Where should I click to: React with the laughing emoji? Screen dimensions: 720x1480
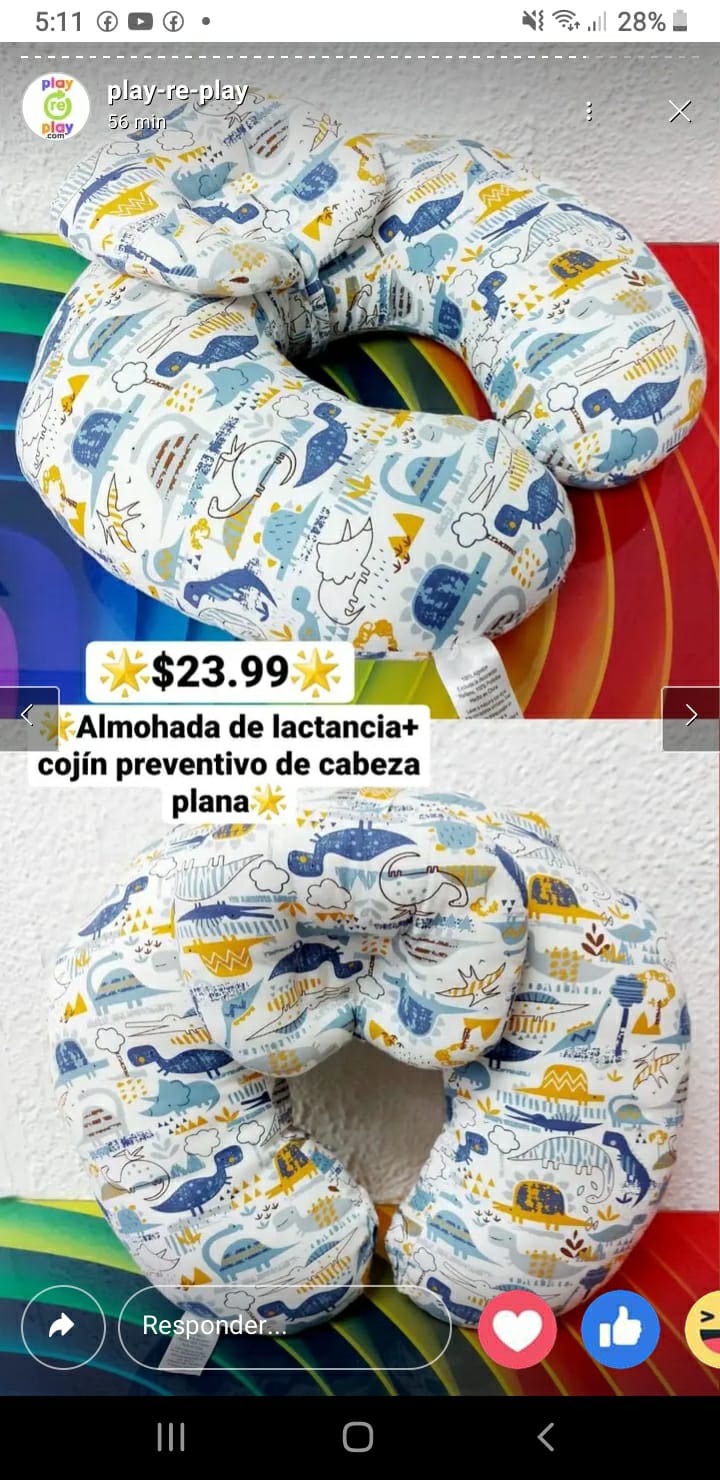pos(703,1329)
